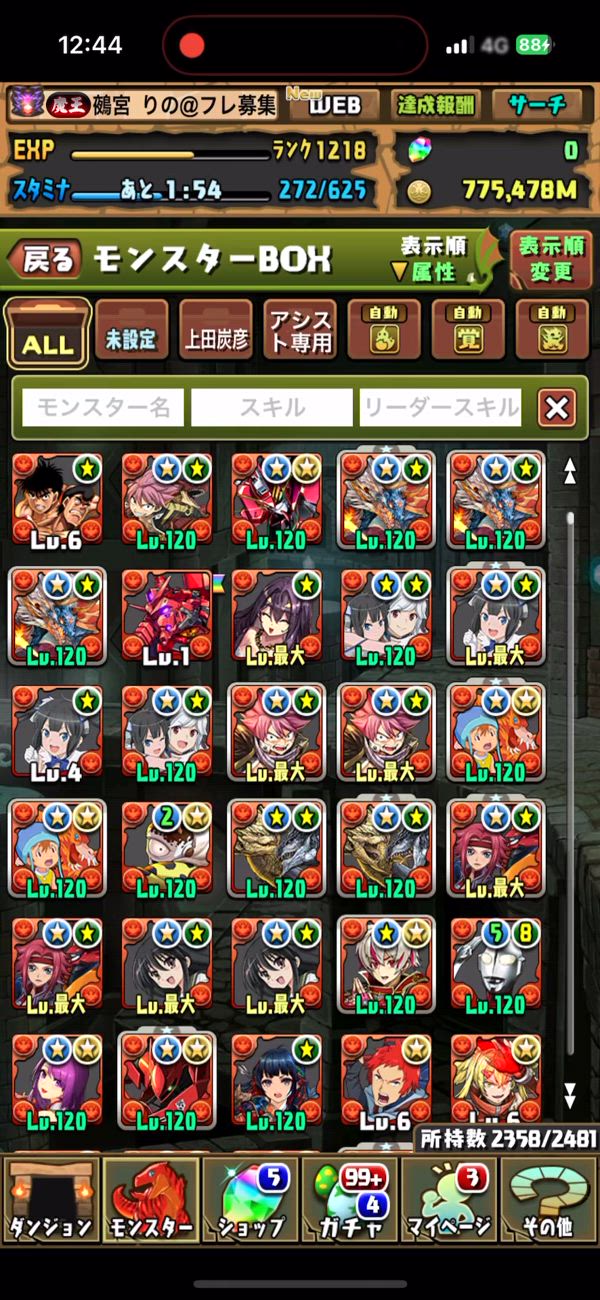Switch to the 上田炭彦 tab

tap(217, 332)
